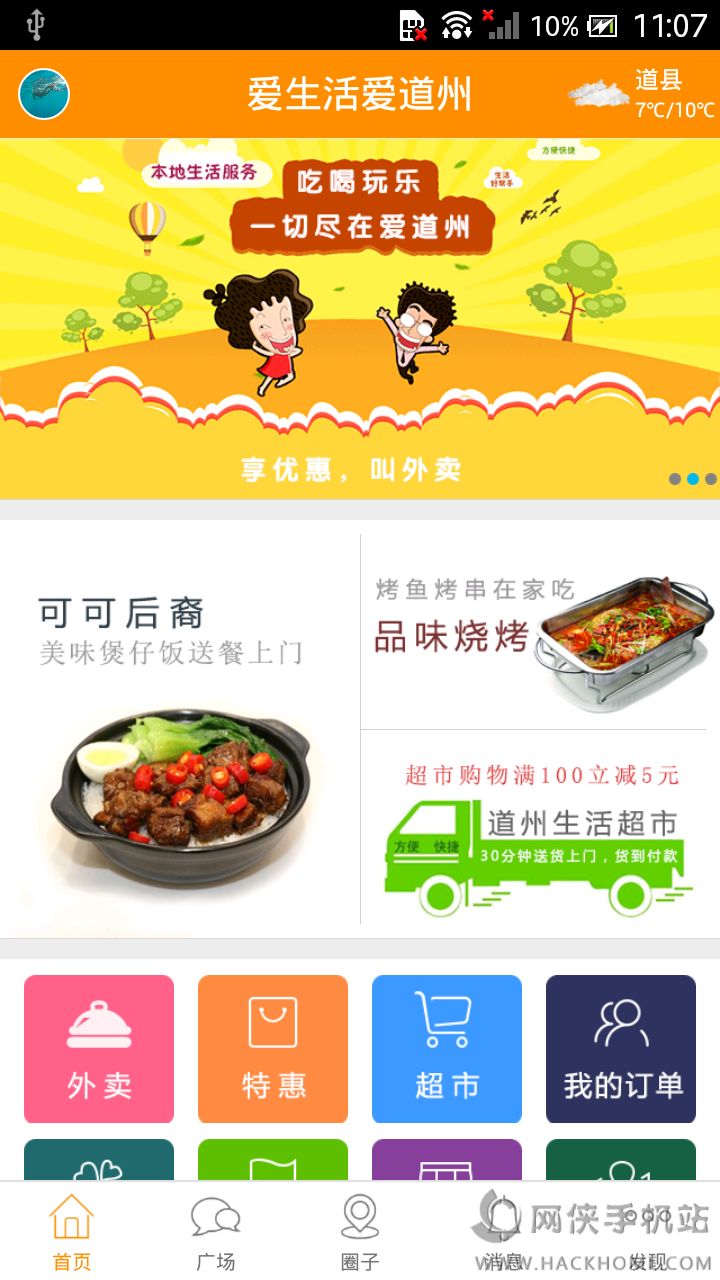Open the 吃喝玩乐 promotional banner
Screen dimensions: 720x1280
(360, 318)
